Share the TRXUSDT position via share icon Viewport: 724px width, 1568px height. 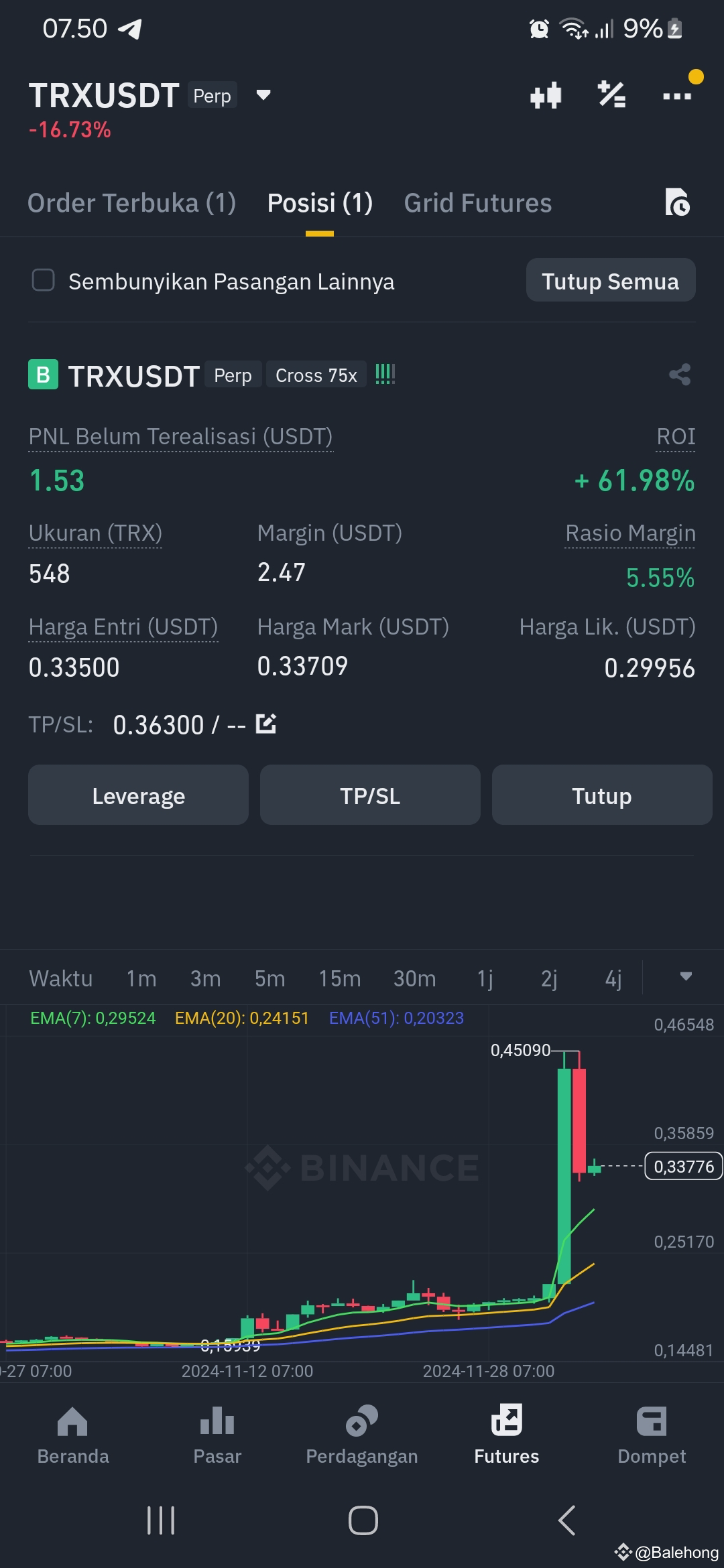679,374
